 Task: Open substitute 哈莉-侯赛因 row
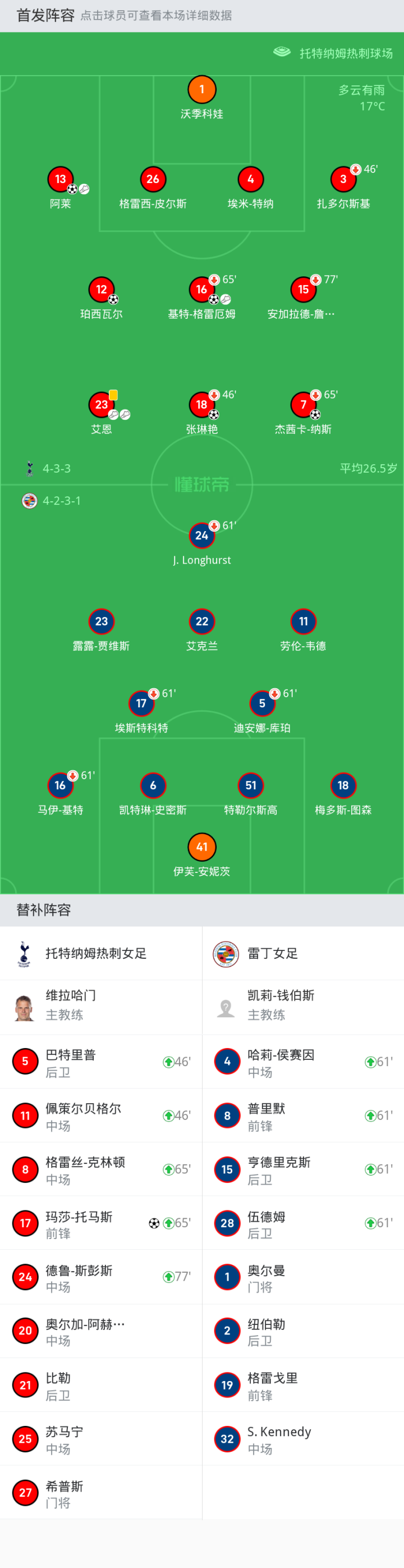[x=302, y=1063]
